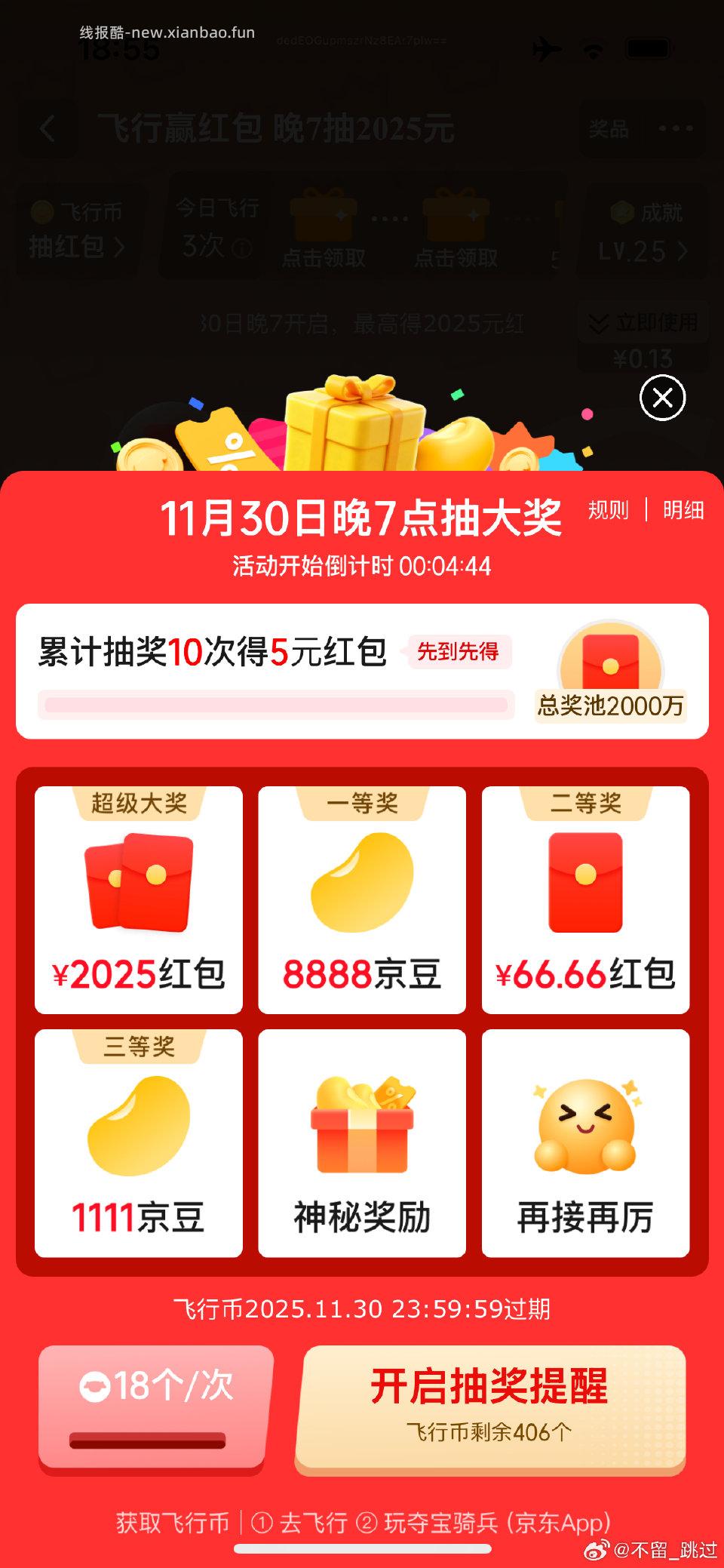Tap the 累计抽奖 progress bar

coord(279,703)
